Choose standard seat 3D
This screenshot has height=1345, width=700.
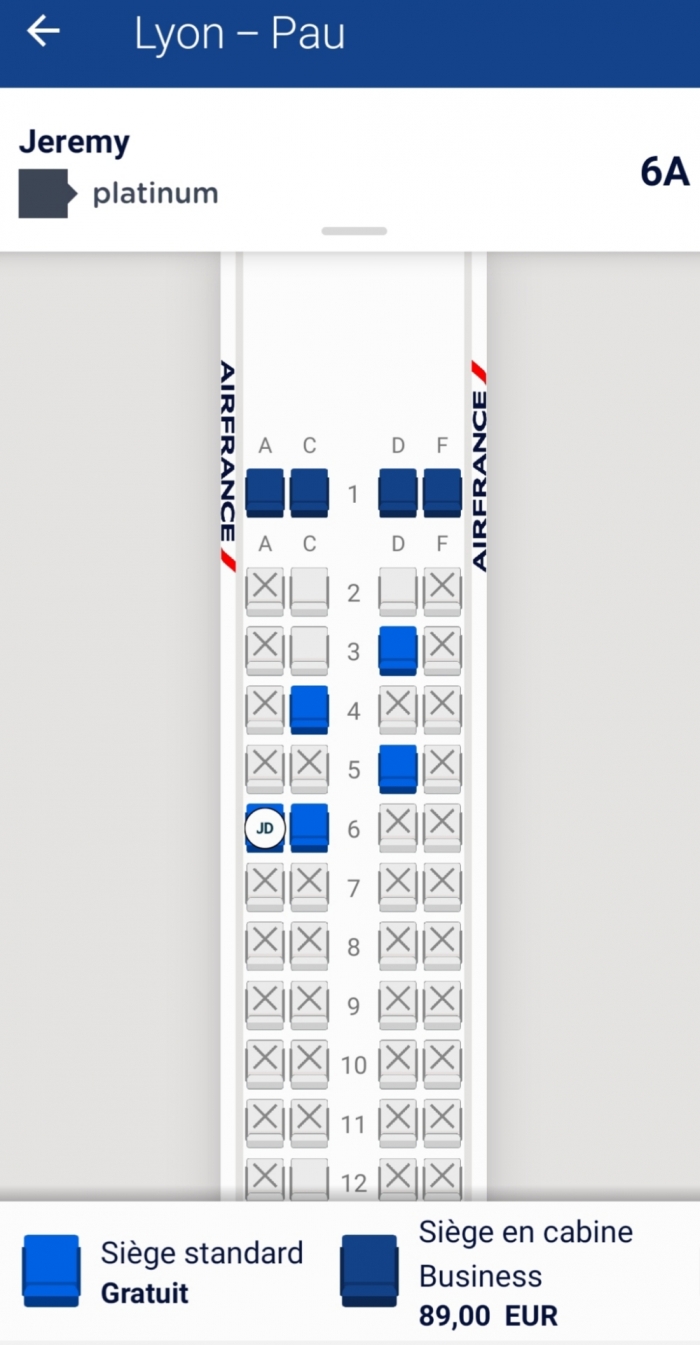point(398,650)
